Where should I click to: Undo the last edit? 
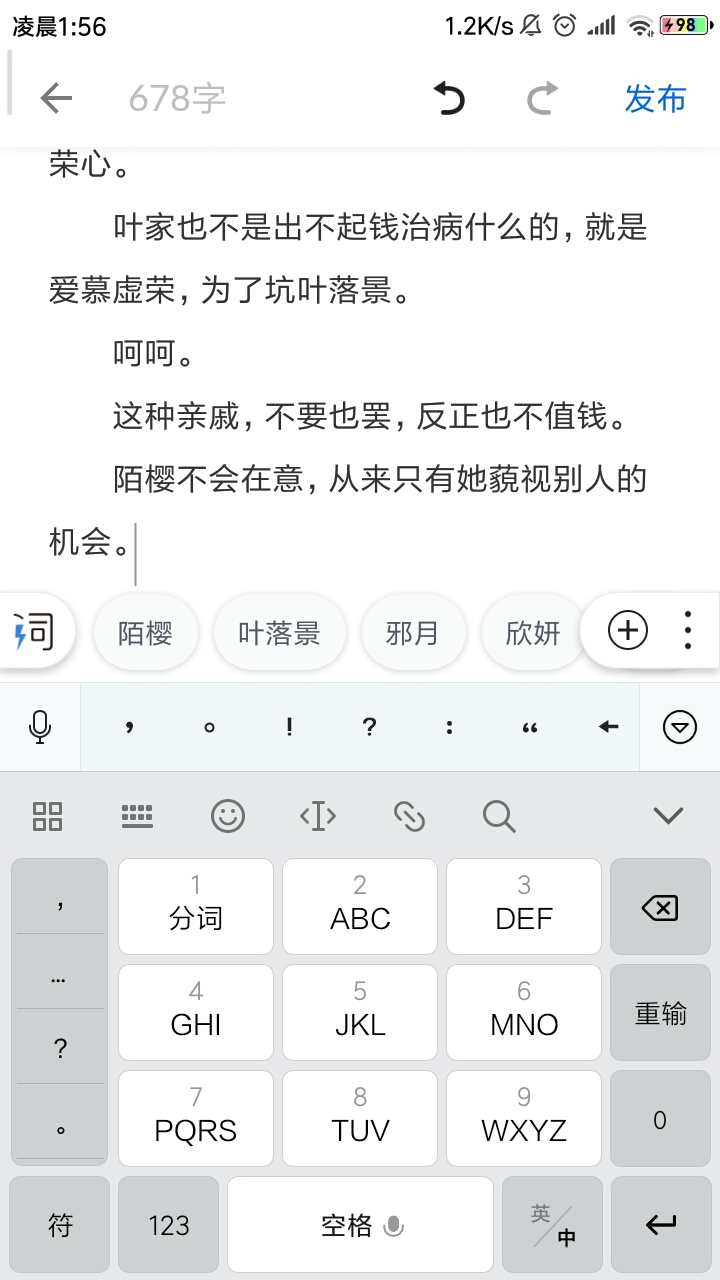[449, 98]
